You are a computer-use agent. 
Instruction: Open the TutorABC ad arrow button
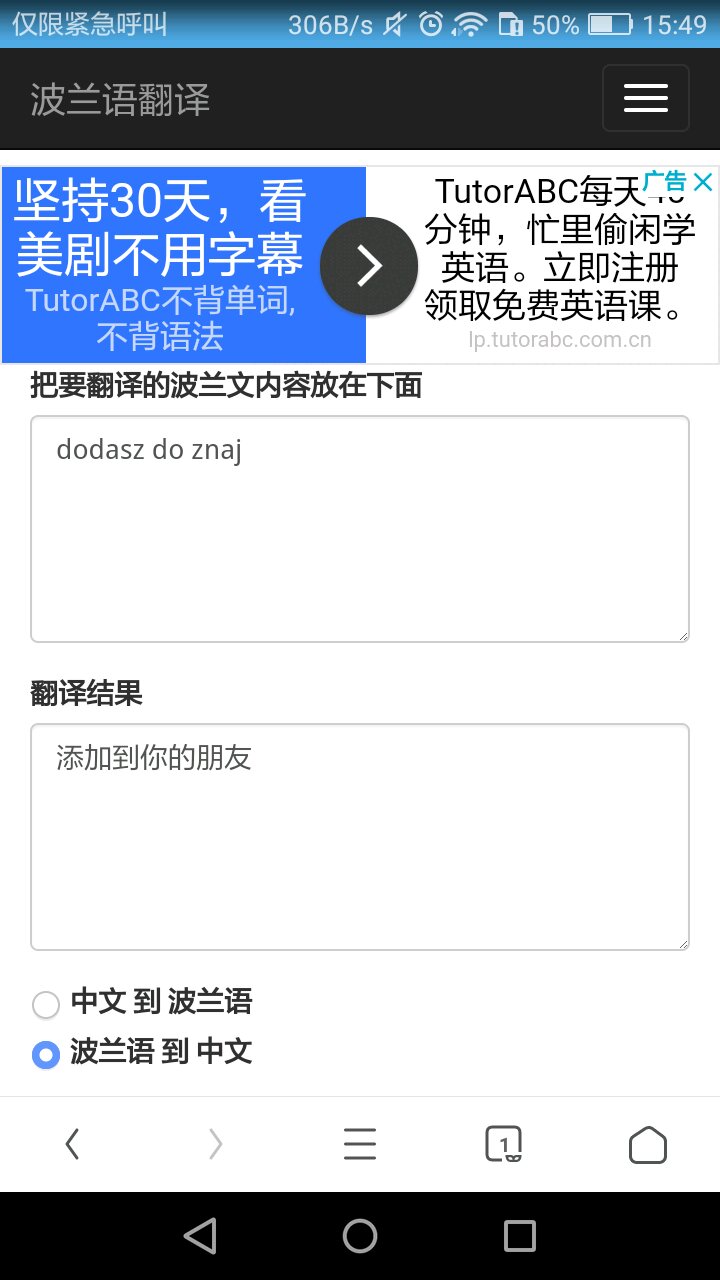[369, 266]
